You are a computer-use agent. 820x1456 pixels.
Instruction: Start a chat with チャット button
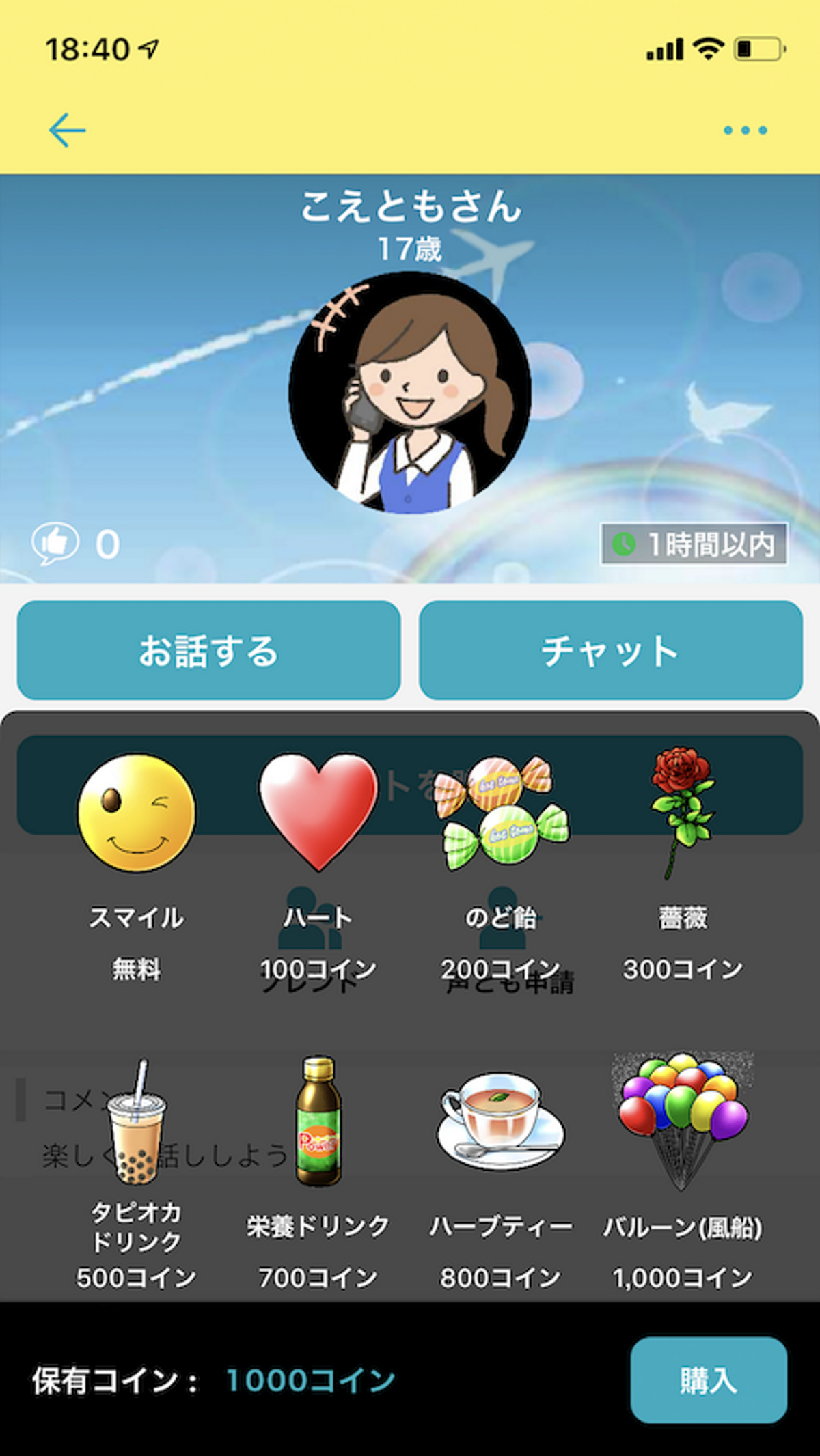pyautogui.click(x=610, y=650)
